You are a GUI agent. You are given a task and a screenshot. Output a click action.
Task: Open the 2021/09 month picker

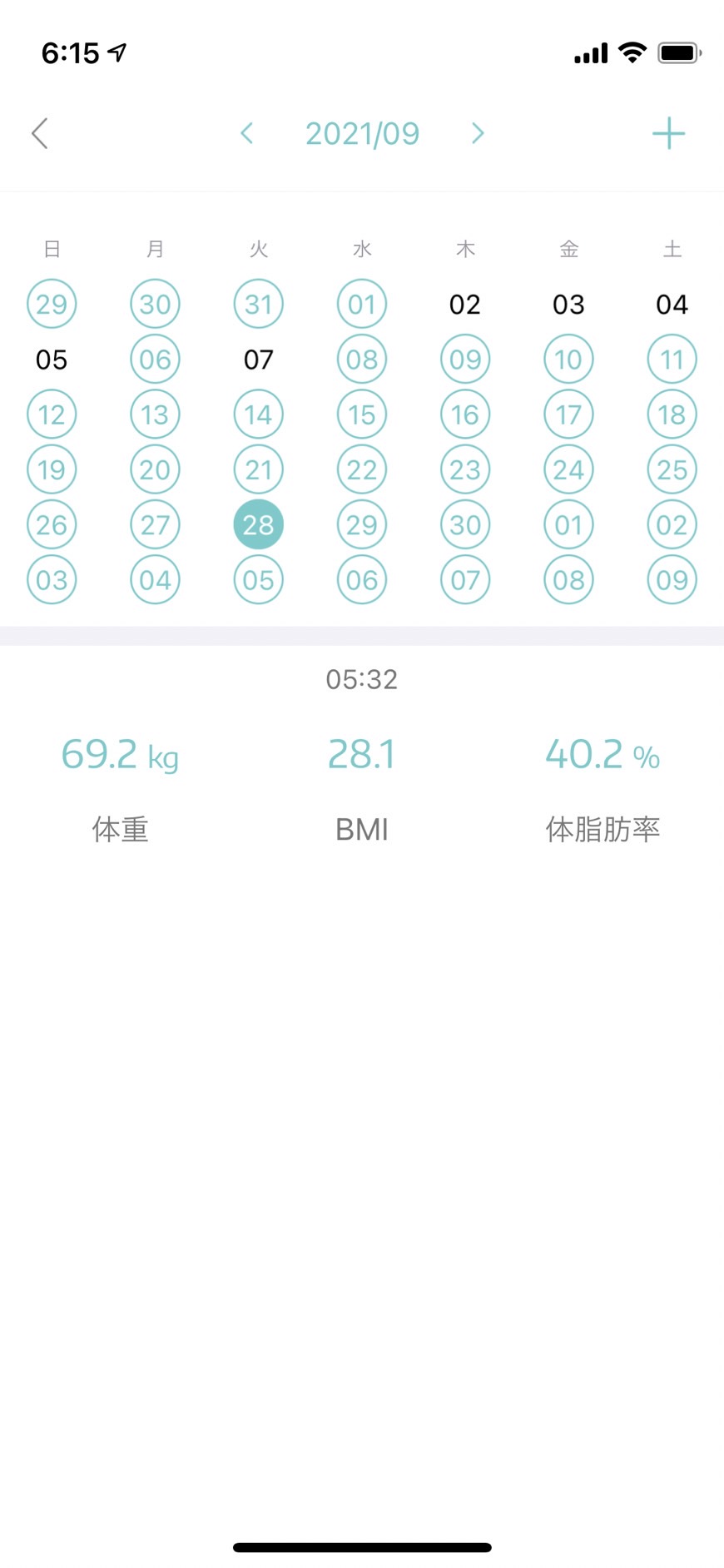(x=362, y=133)
